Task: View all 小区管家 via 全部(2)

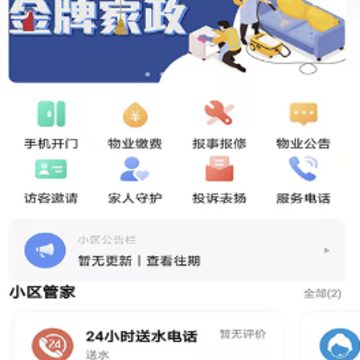Action: click(x=322, y=294)
